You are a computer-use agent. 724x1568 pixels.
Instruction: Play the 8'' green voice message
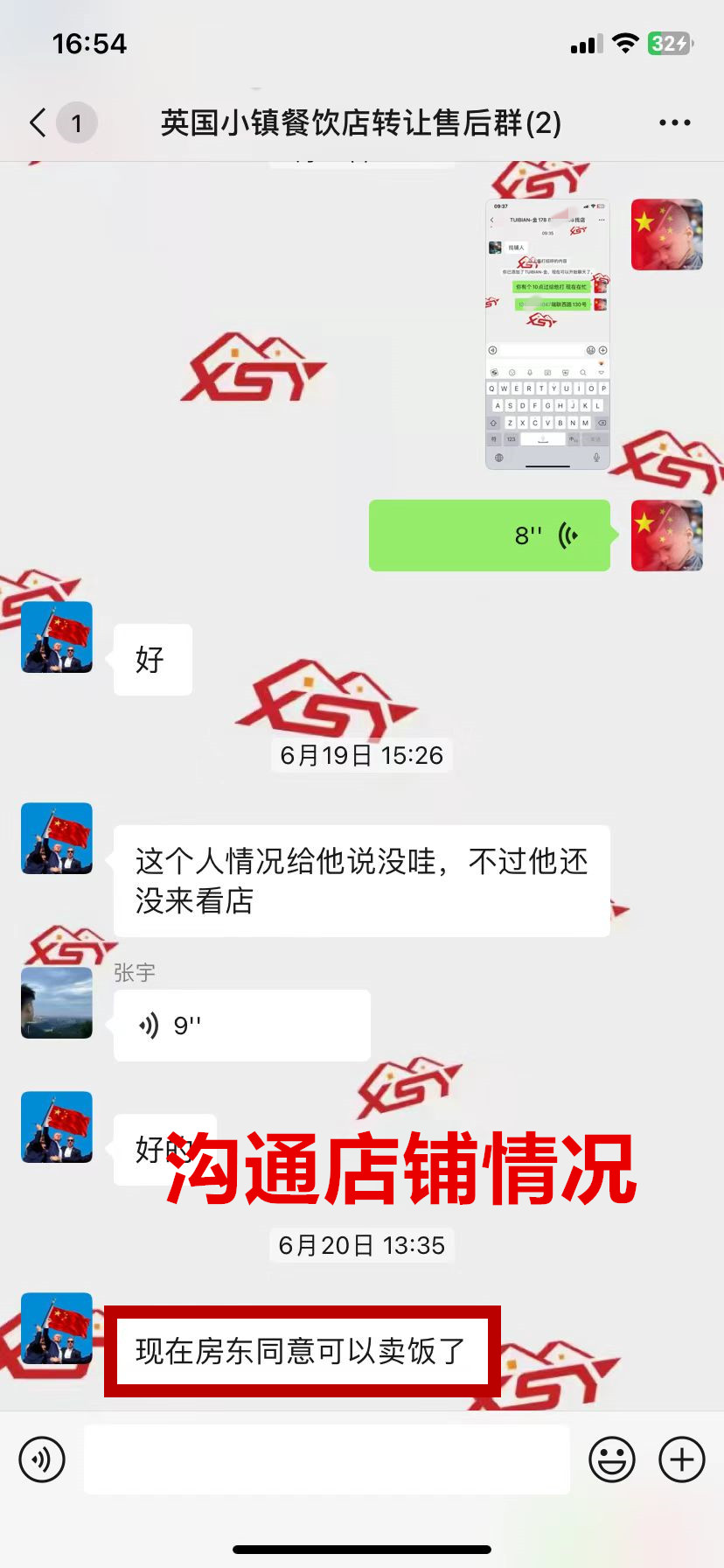tap(490, 535)
